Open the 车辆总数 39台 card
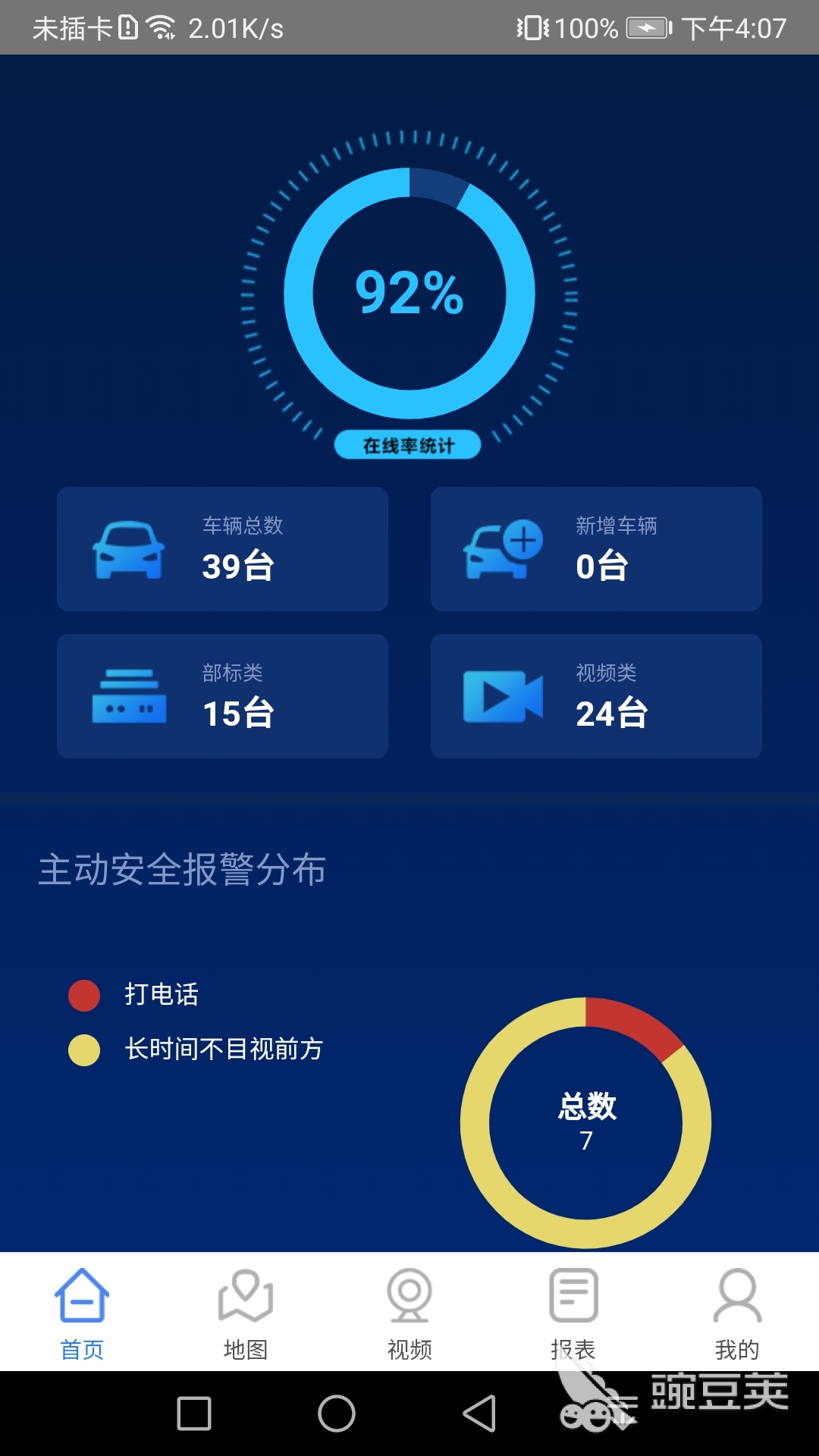Viewport: 819px width, 1456px height. [x=222, y=549]
